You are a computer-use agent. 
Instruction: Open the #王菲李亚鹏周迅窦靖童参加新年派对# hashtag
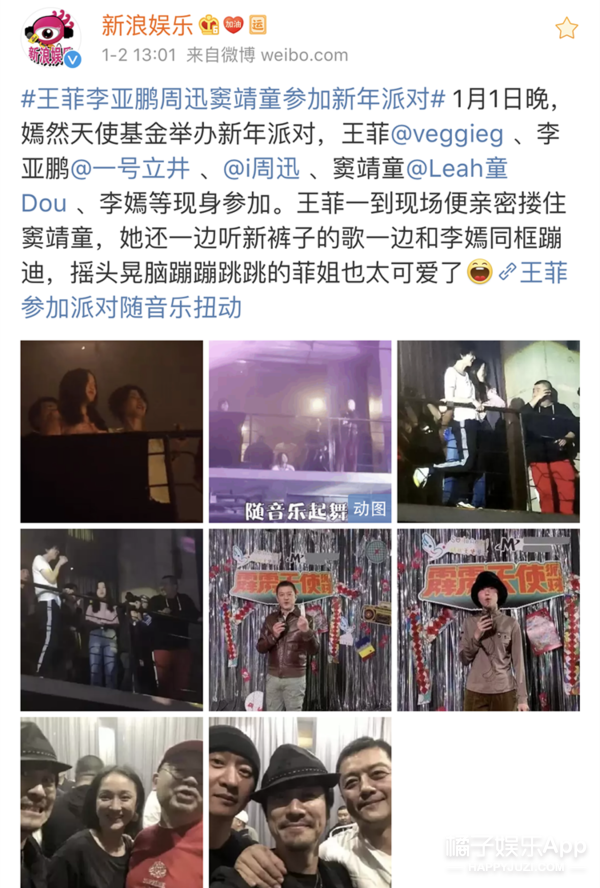click(x=232, y=100)
